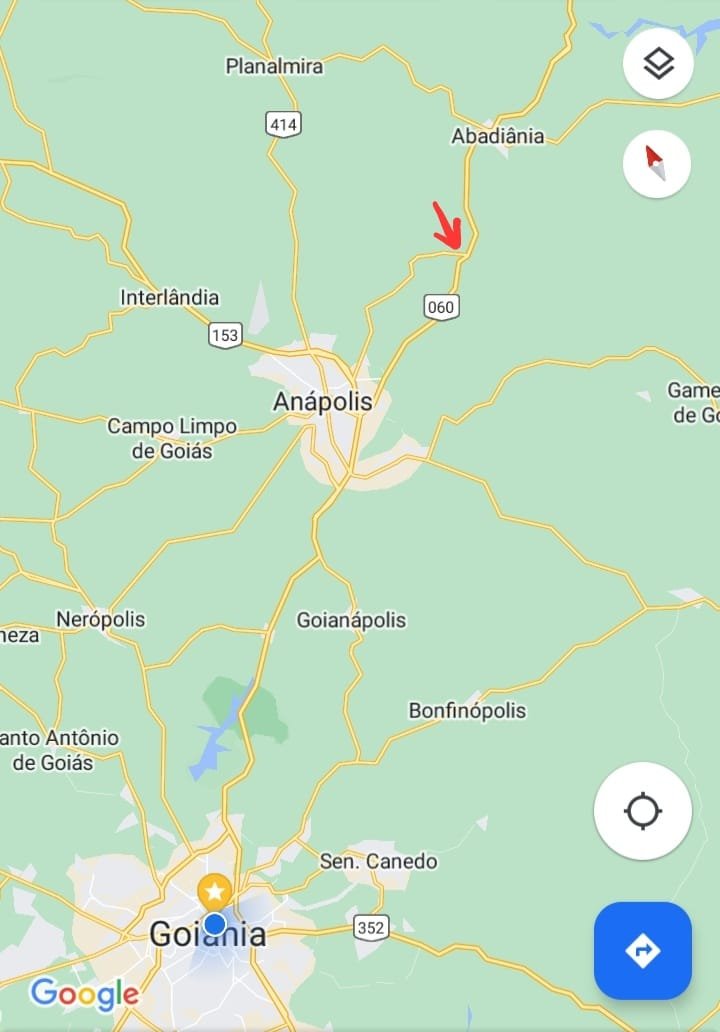
Task: Select the Anápolis city label
Action: coord(322,402)
